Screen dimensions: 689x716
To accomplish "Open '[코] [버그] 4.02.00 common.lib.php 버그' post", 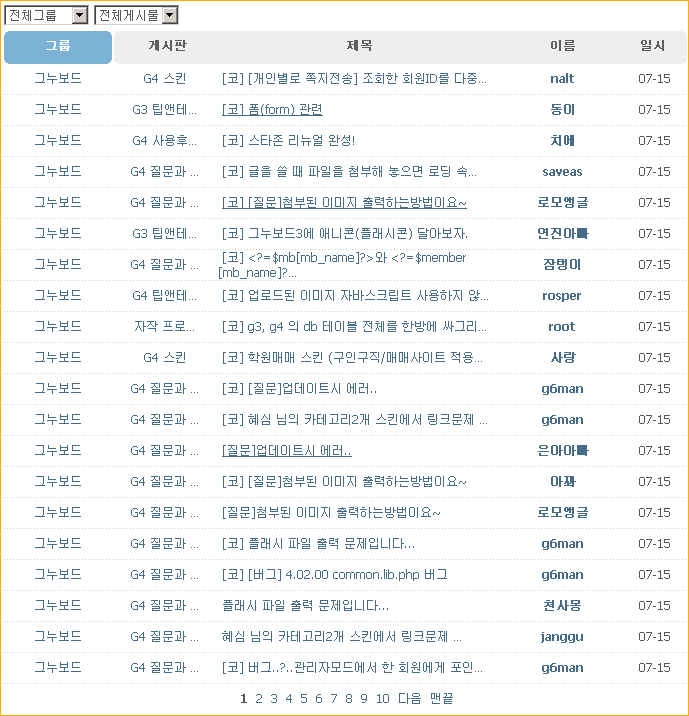I will click(x=334, y=574).
